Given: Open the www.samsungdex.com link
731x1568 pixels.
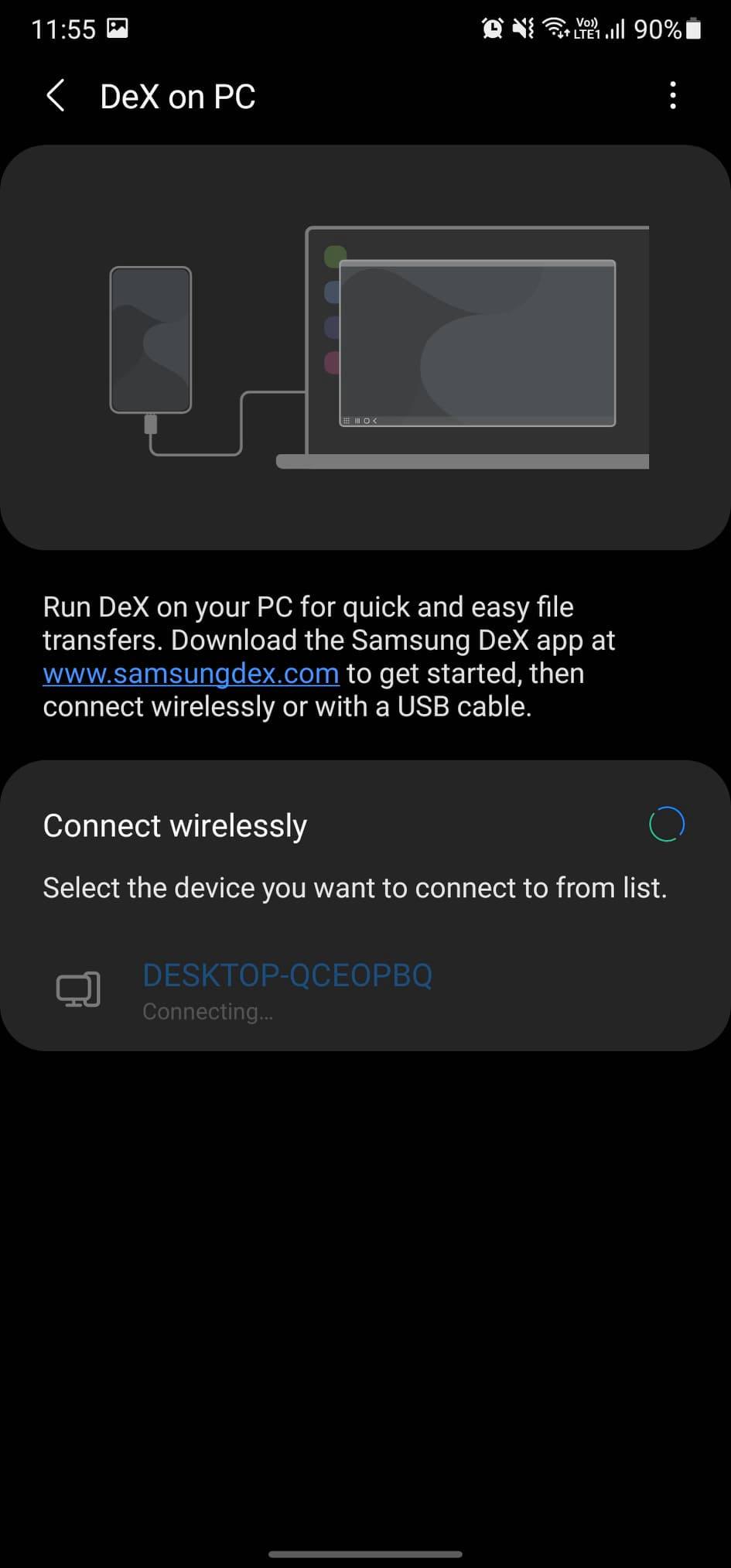Looking at the screenshot, I should 191,674.
